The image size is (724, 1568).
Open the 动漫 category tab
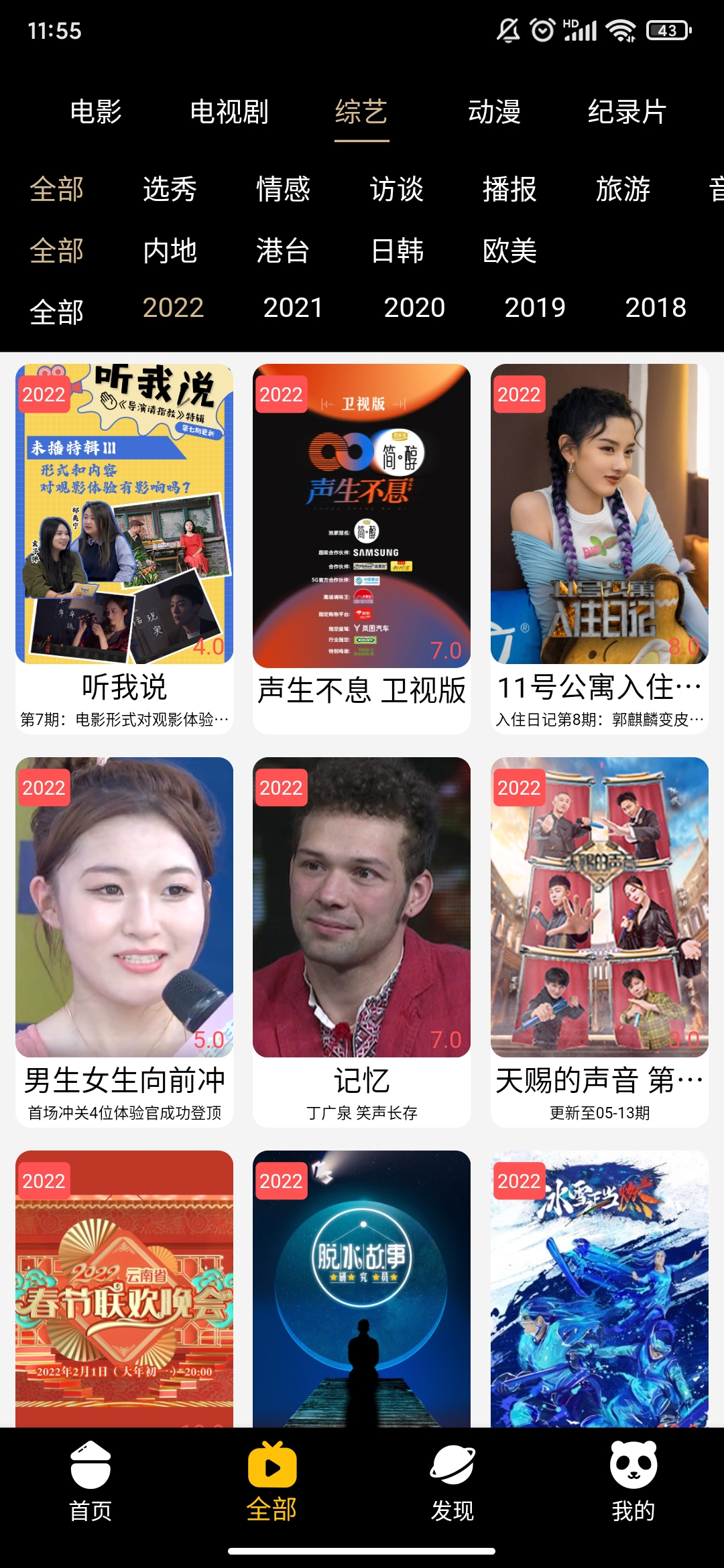(494, 112)
